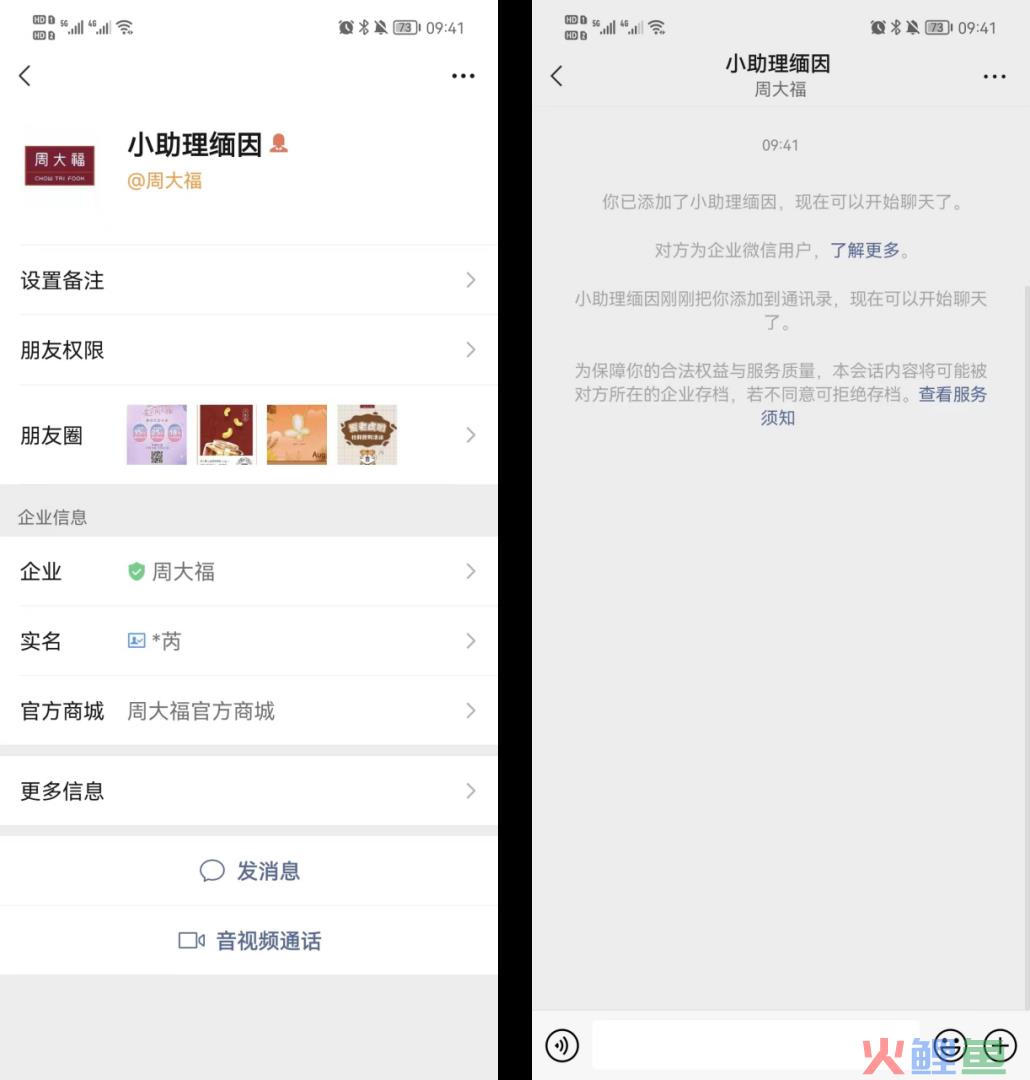Open the plus attachment menu
The height and width of the screenshot is (1080, 1030).
1000,1046
